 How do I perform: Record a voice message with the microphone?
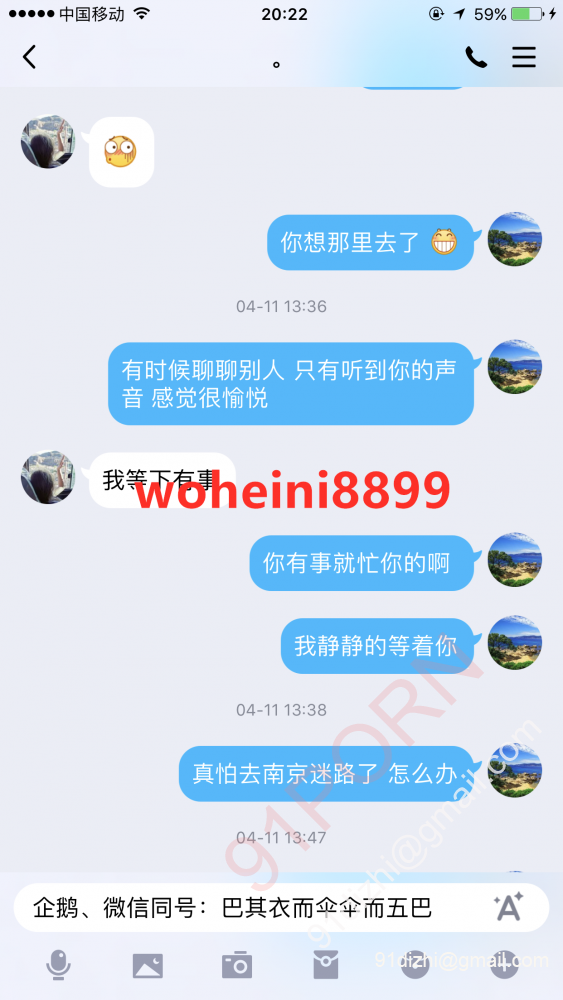click(59, 966)
